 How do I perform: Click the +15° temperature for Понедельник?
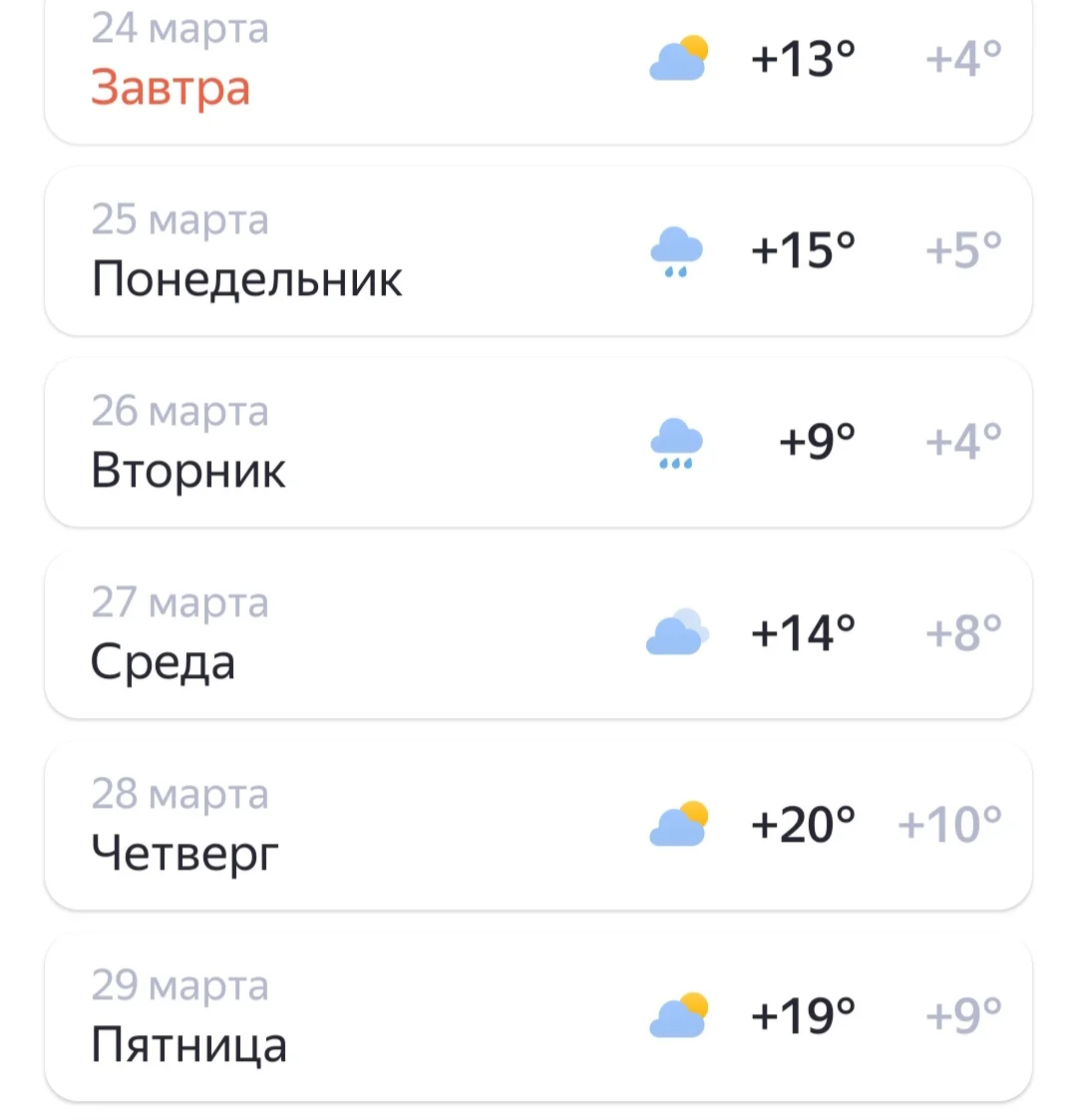pos(804,251)
